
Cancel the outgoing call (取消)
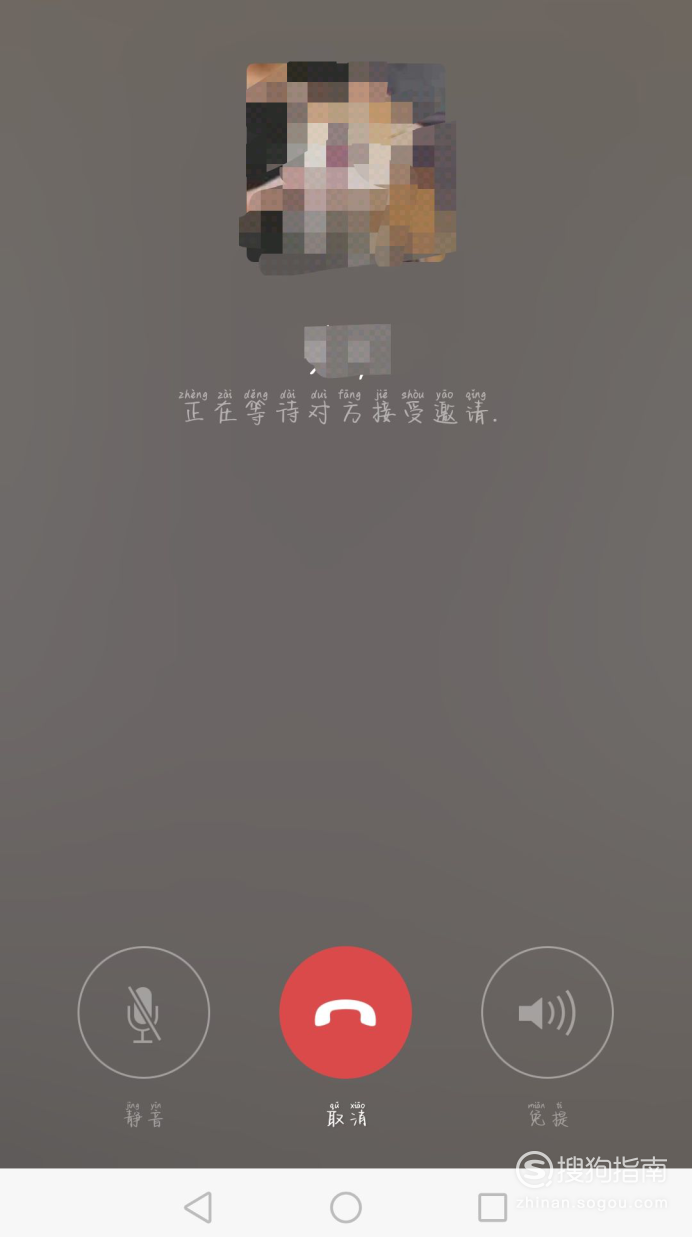[346, 1012]
